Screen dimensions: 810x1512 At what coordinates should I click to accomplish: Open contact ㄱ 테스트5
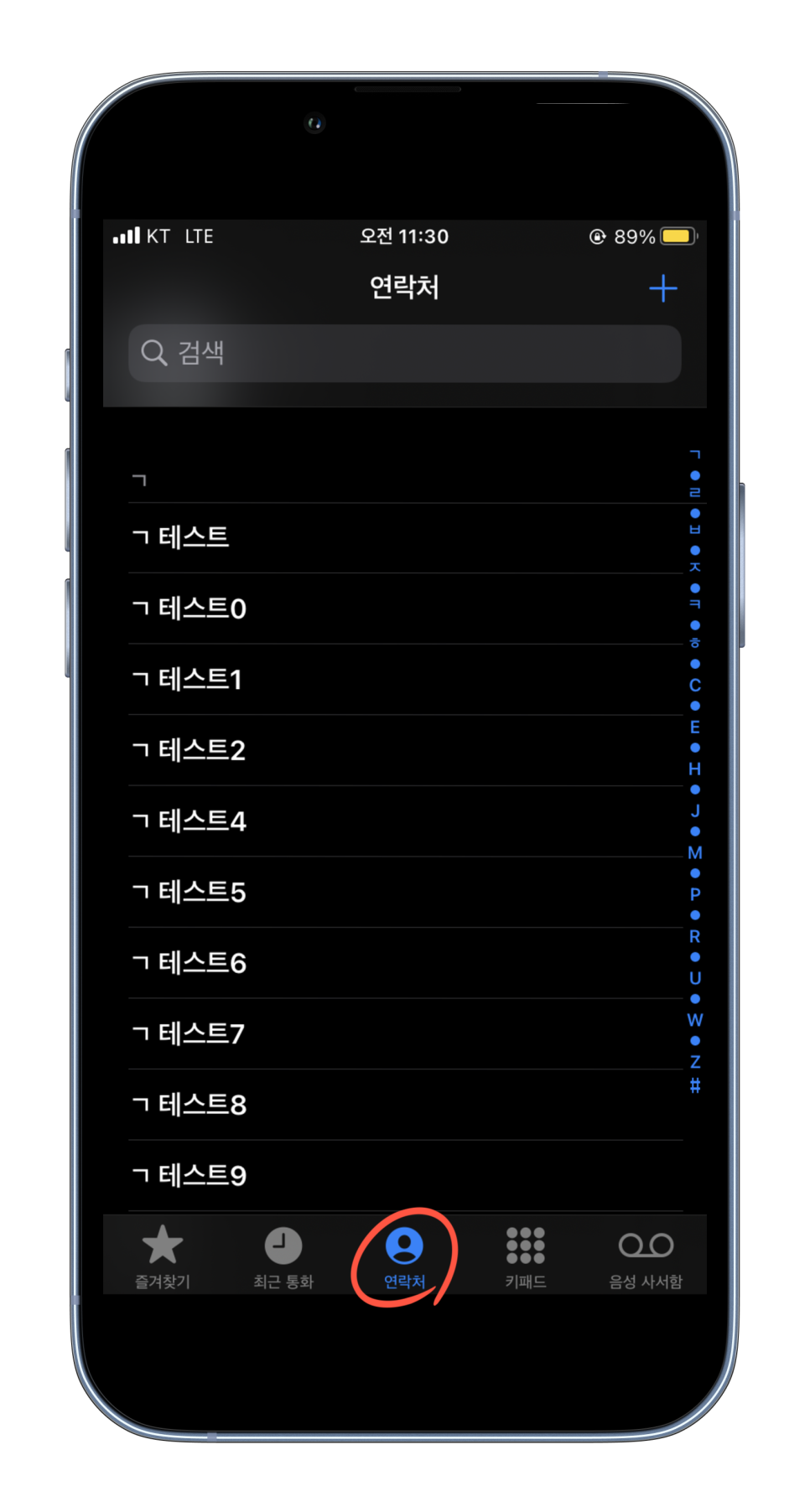406,892
